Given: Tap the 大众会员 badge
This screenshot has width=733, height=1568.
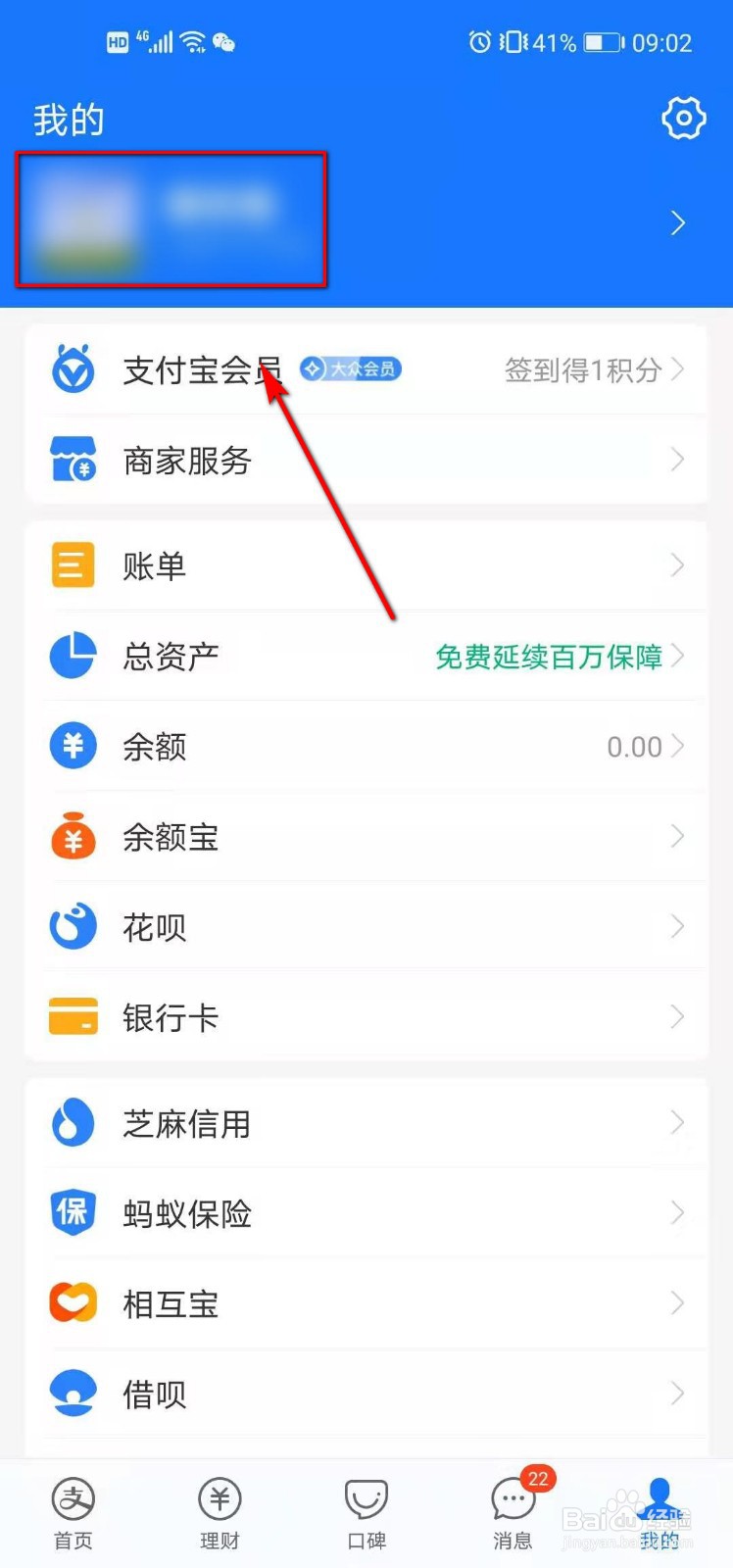Looking at the screenshot, I should pos(350,369).
